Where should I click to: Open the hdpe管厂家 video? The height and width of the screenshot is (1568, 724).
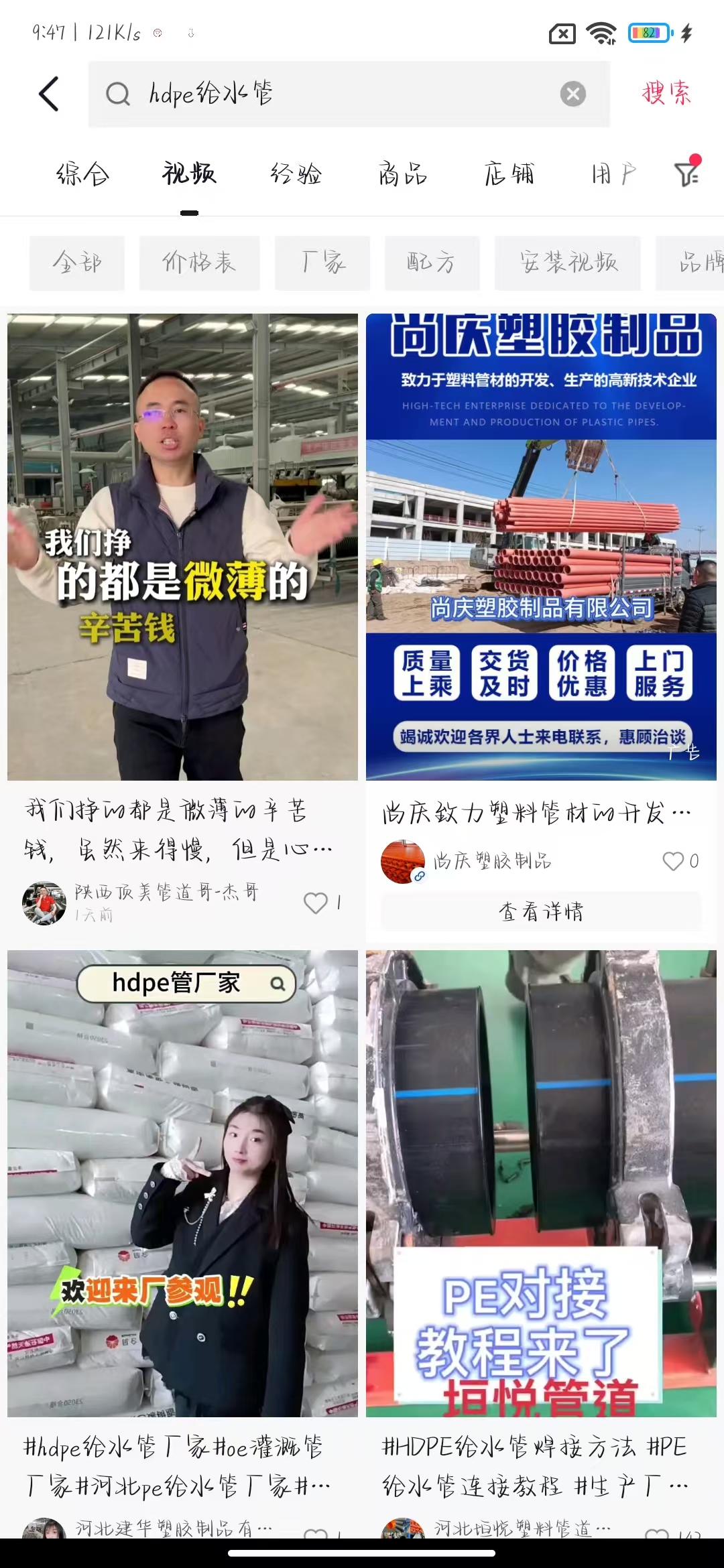click(182, 1183)
